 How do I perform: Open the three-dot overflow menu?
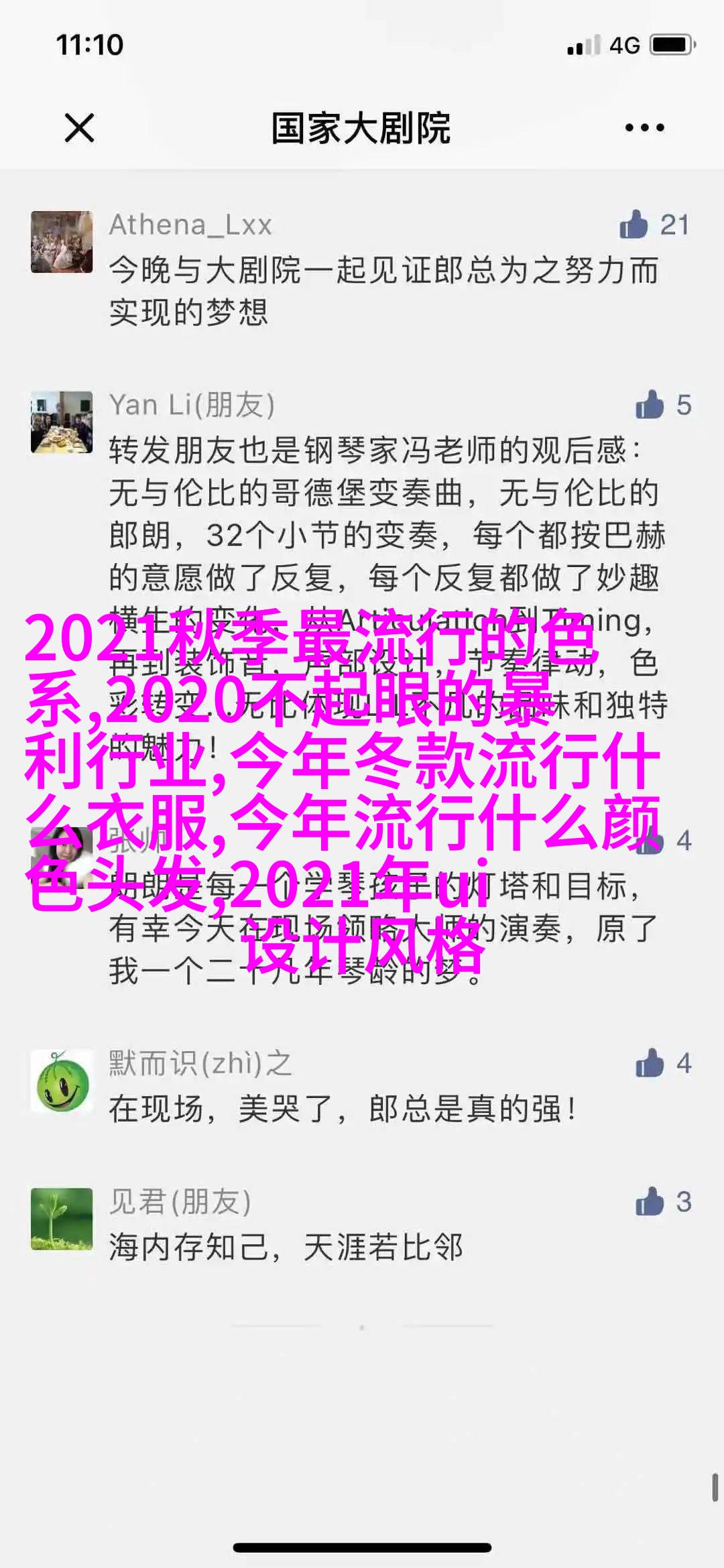(x=644, y=127)
